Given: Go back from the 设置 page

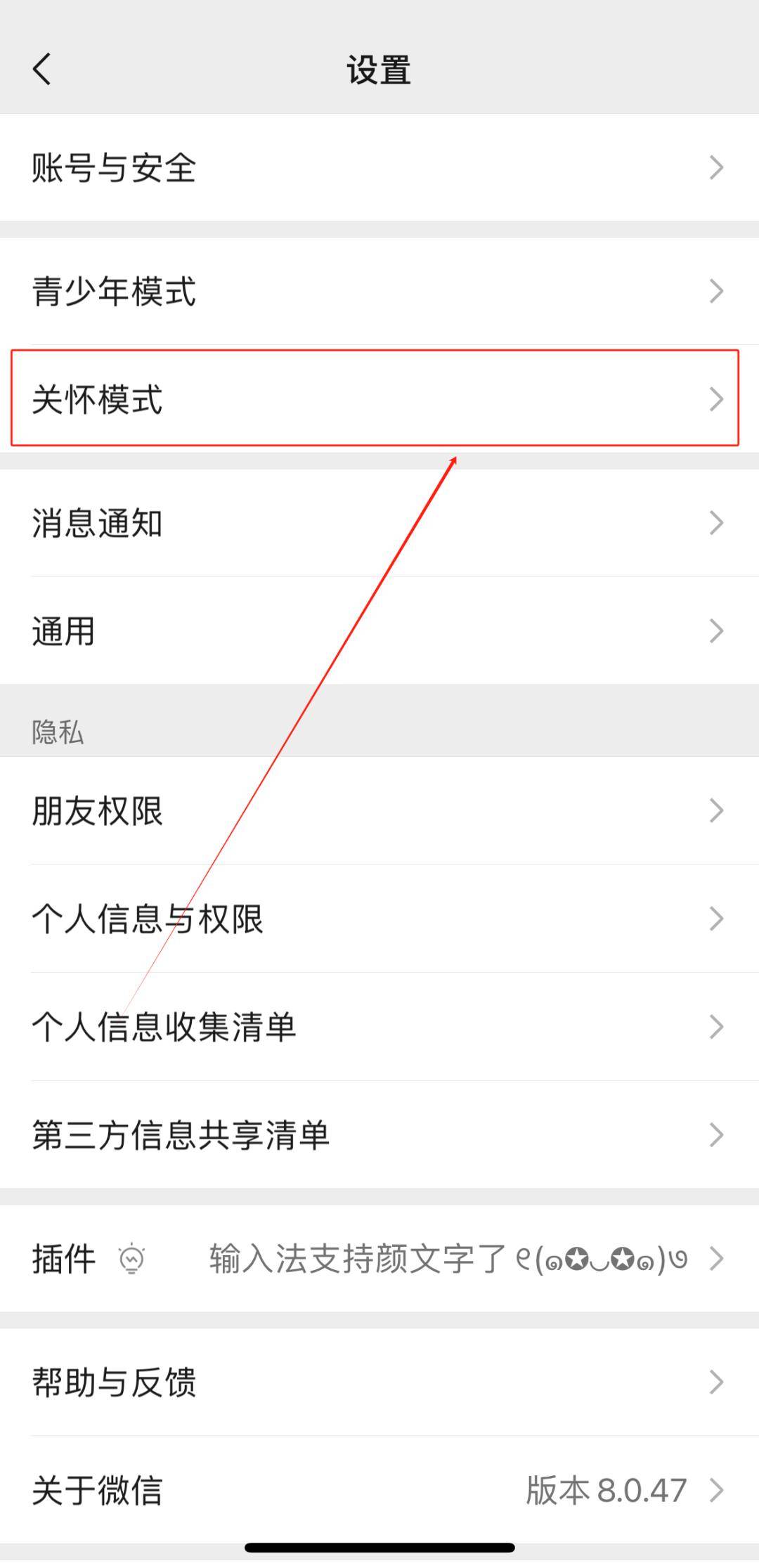Looking at the screenshot, I should click(42, 70).
